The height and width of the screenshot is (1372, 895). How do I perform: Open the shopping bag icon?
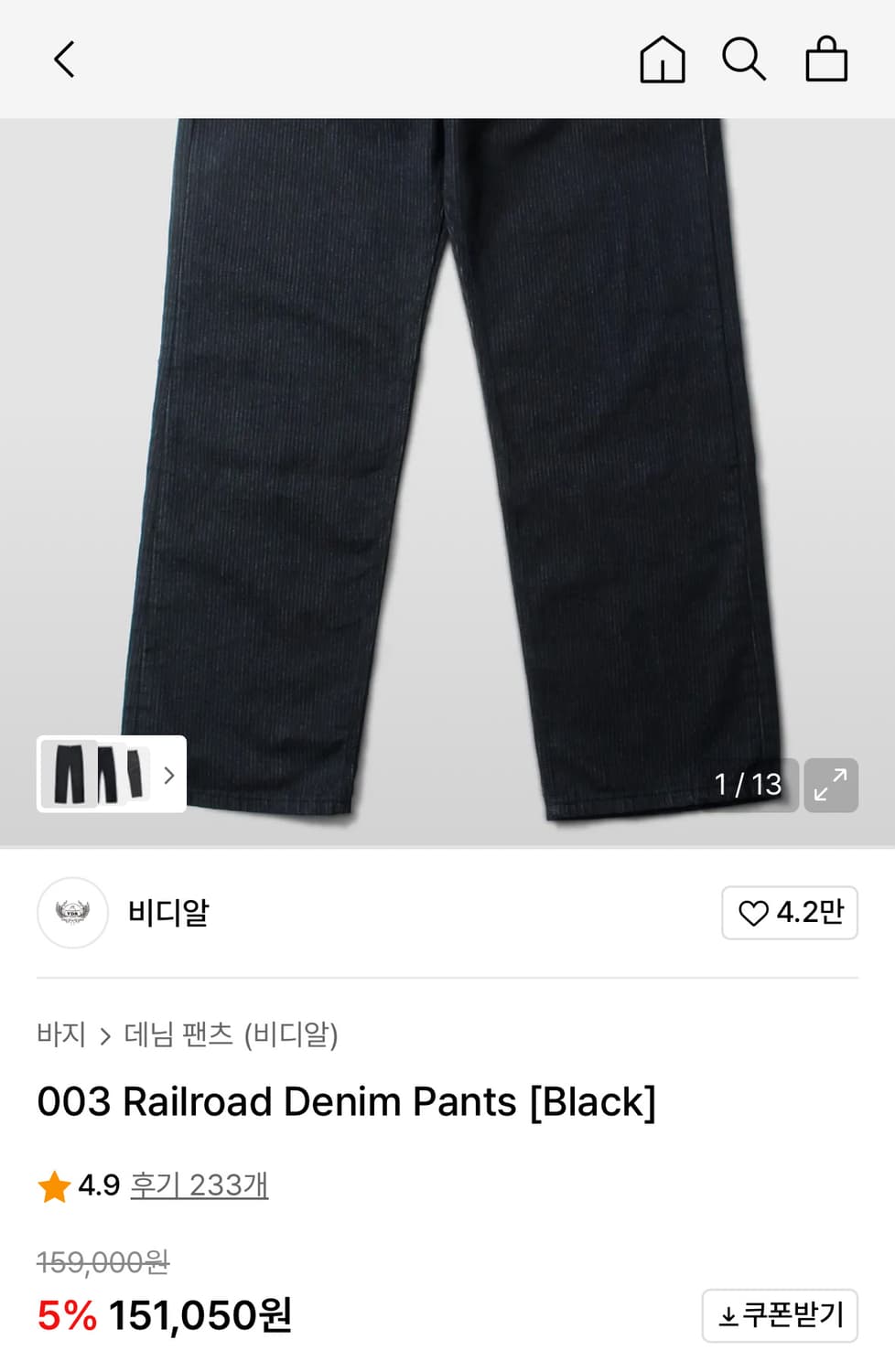tap(826, 59)
